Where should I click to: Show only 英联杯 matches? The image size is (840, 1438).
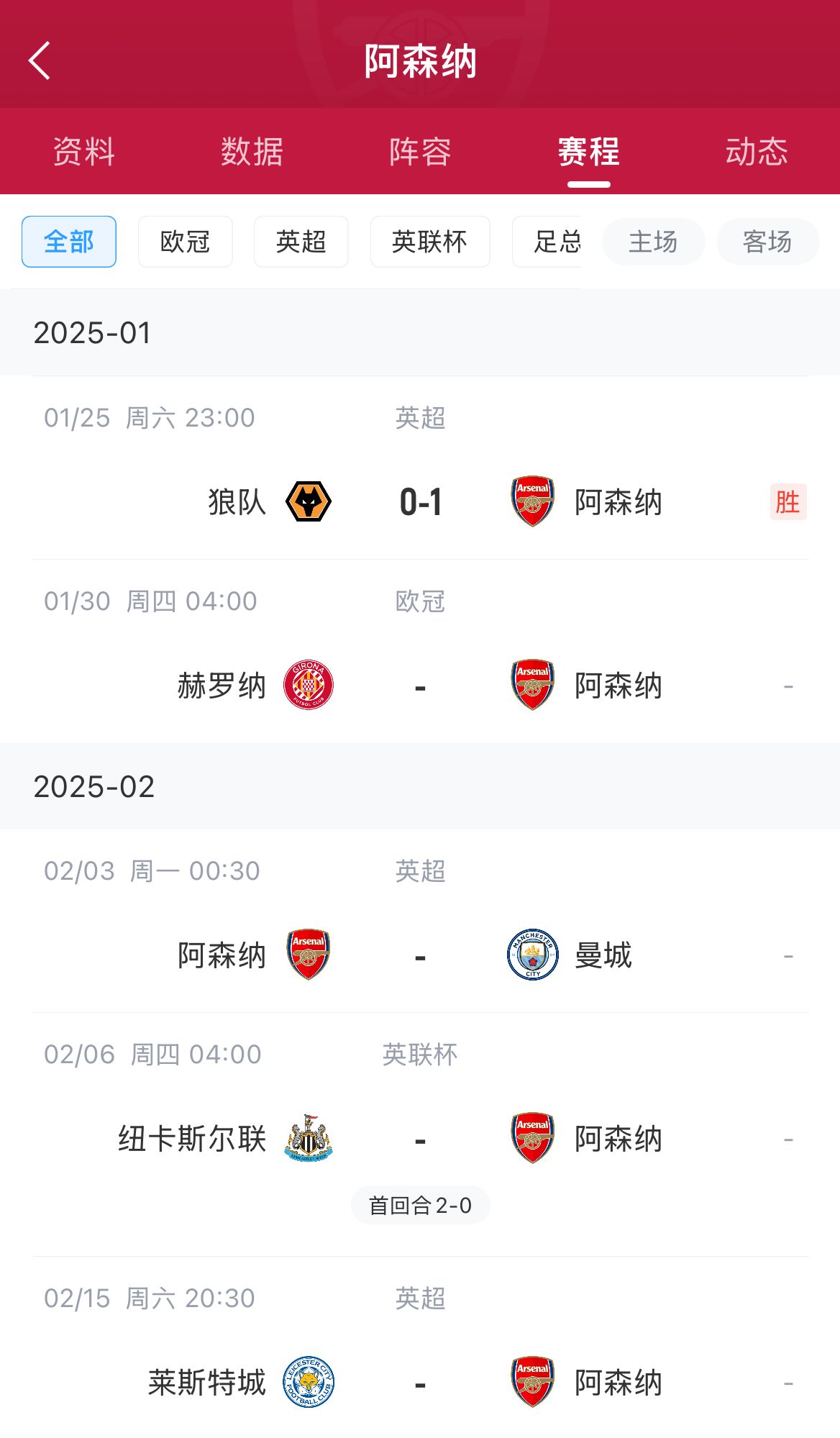pos(429,242)
